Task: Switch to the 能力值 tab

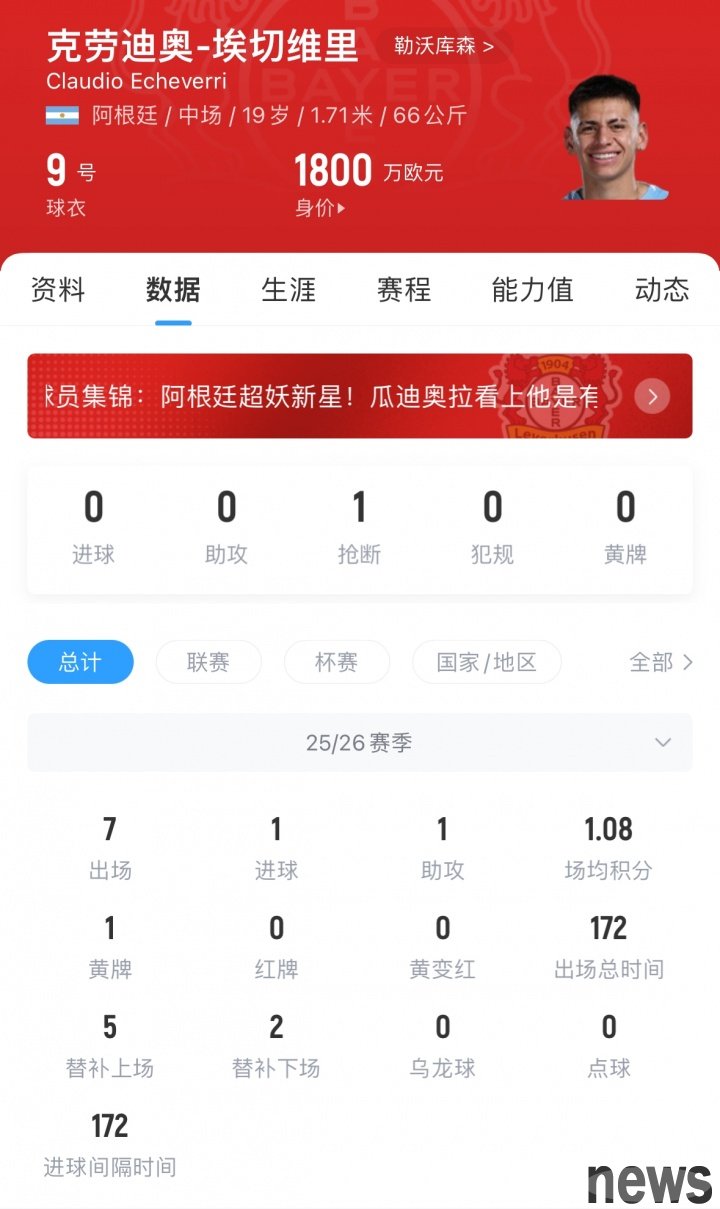Action: click(x=532, y=290)
